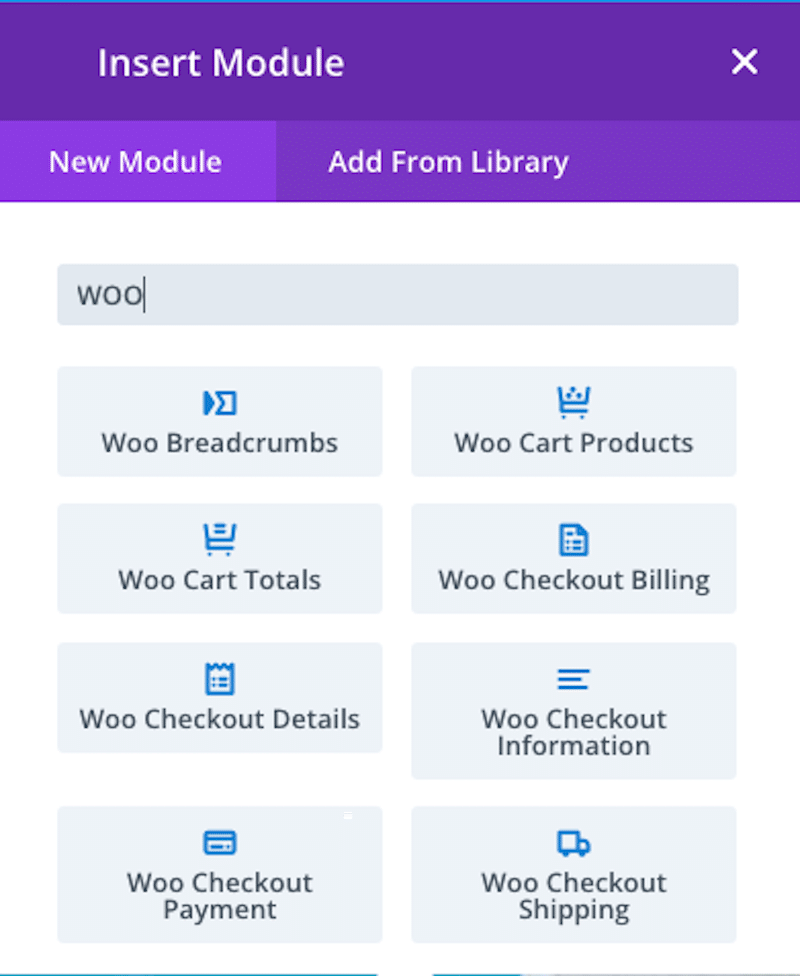Select the Woo Checkout Details receipt icon
This screenshot has height=976, width=800.
220,677
